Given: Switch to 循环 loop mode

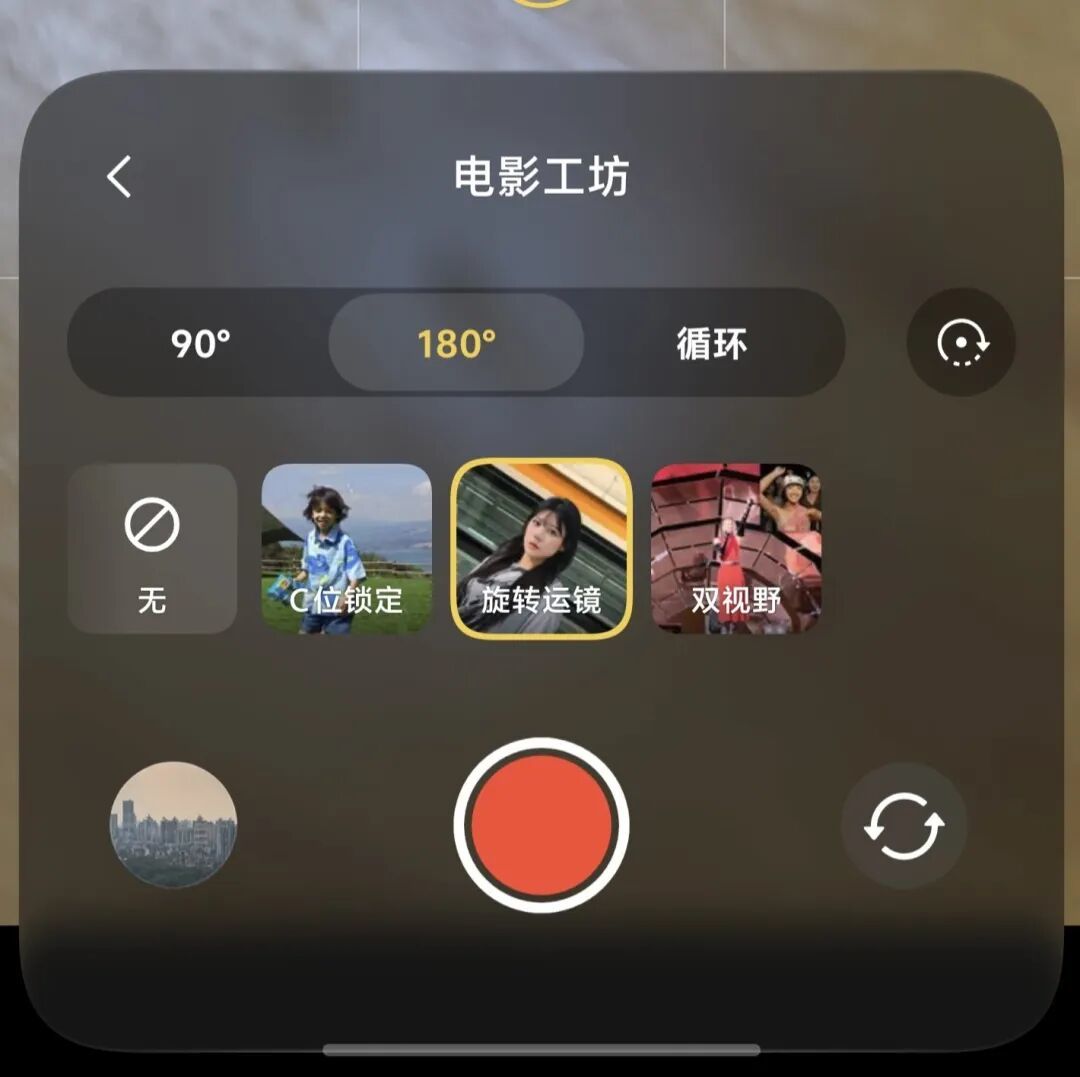Looking at the screenshot, I should [712, 343].
